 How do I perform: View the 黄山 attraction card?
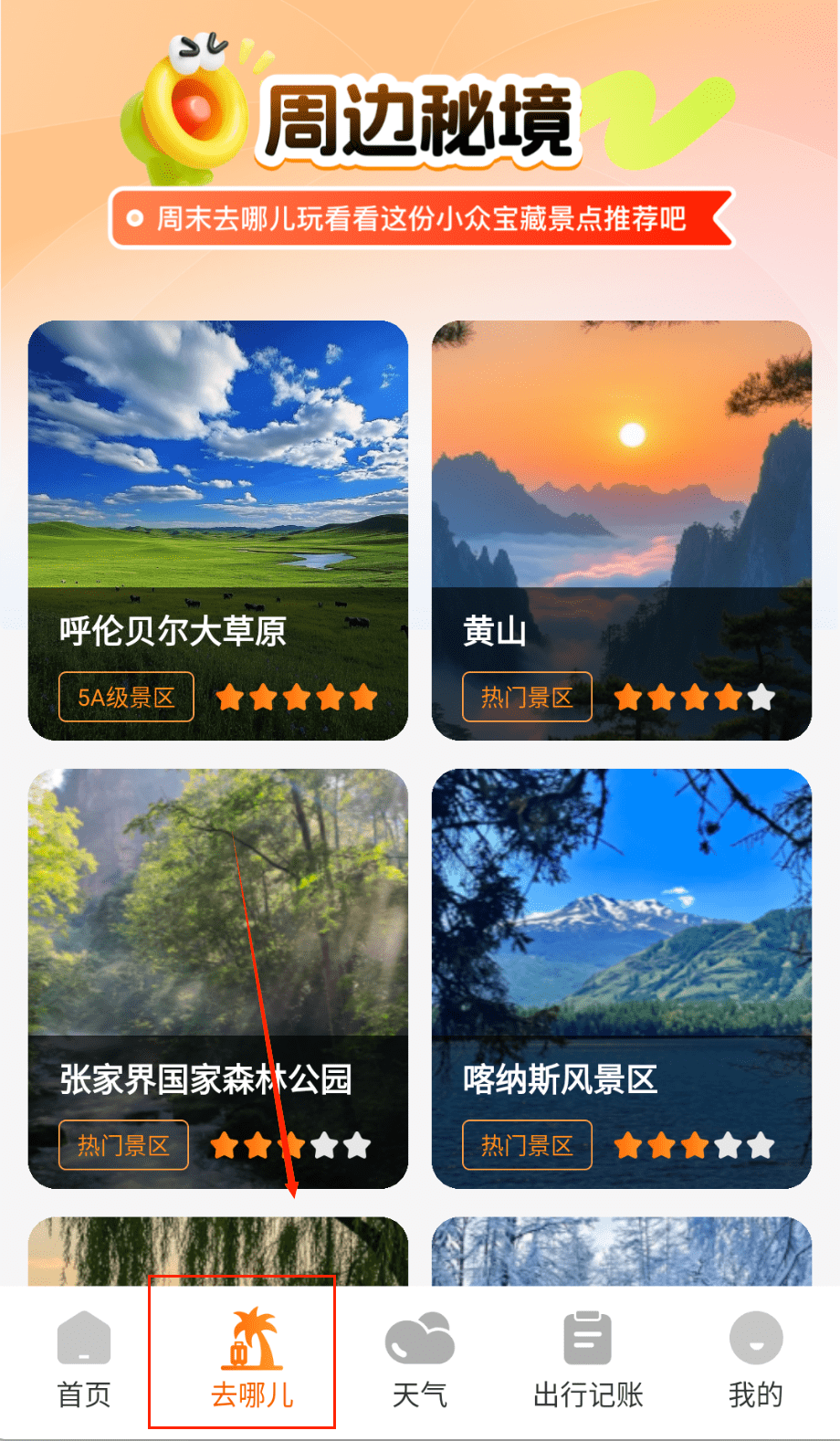[621, 530]
